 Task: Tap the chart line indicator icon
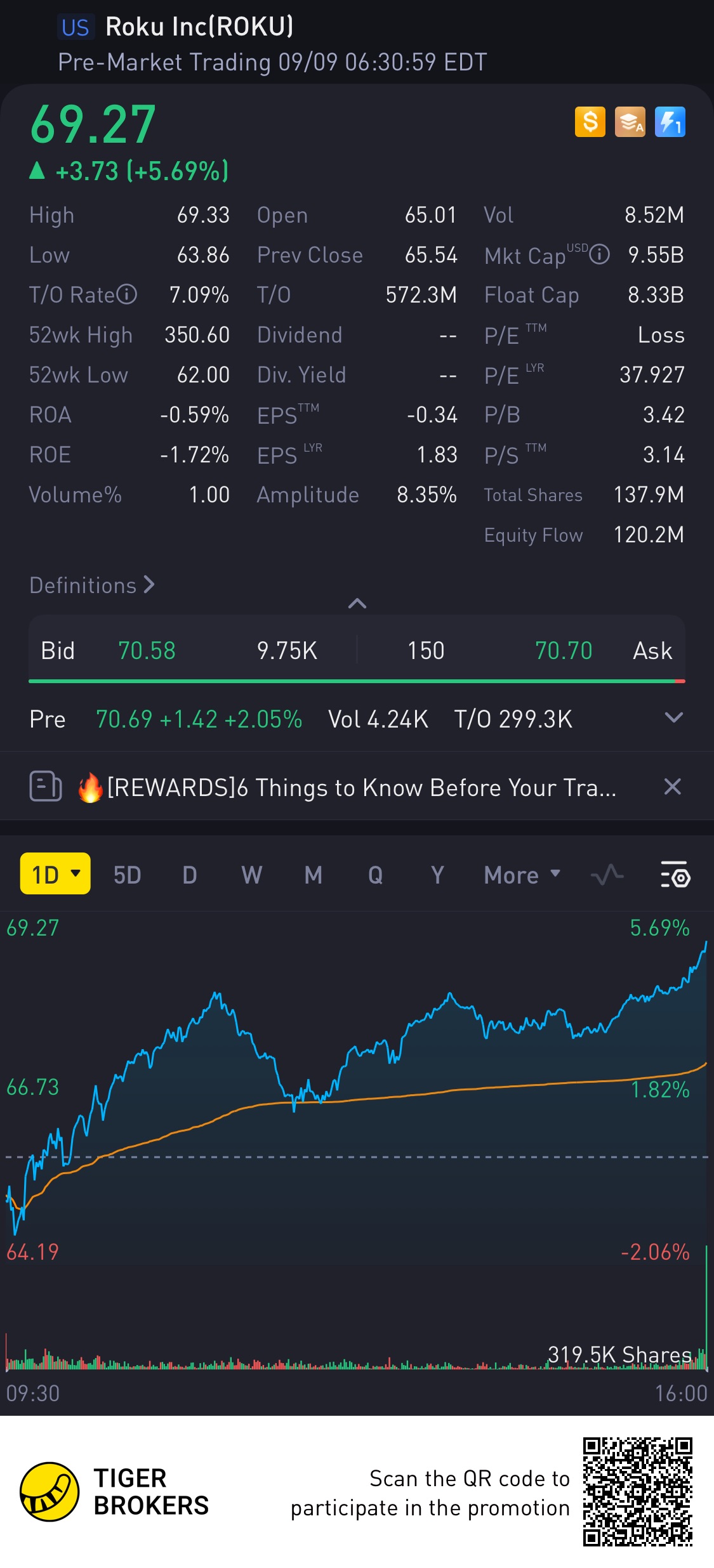coord(607,875)
